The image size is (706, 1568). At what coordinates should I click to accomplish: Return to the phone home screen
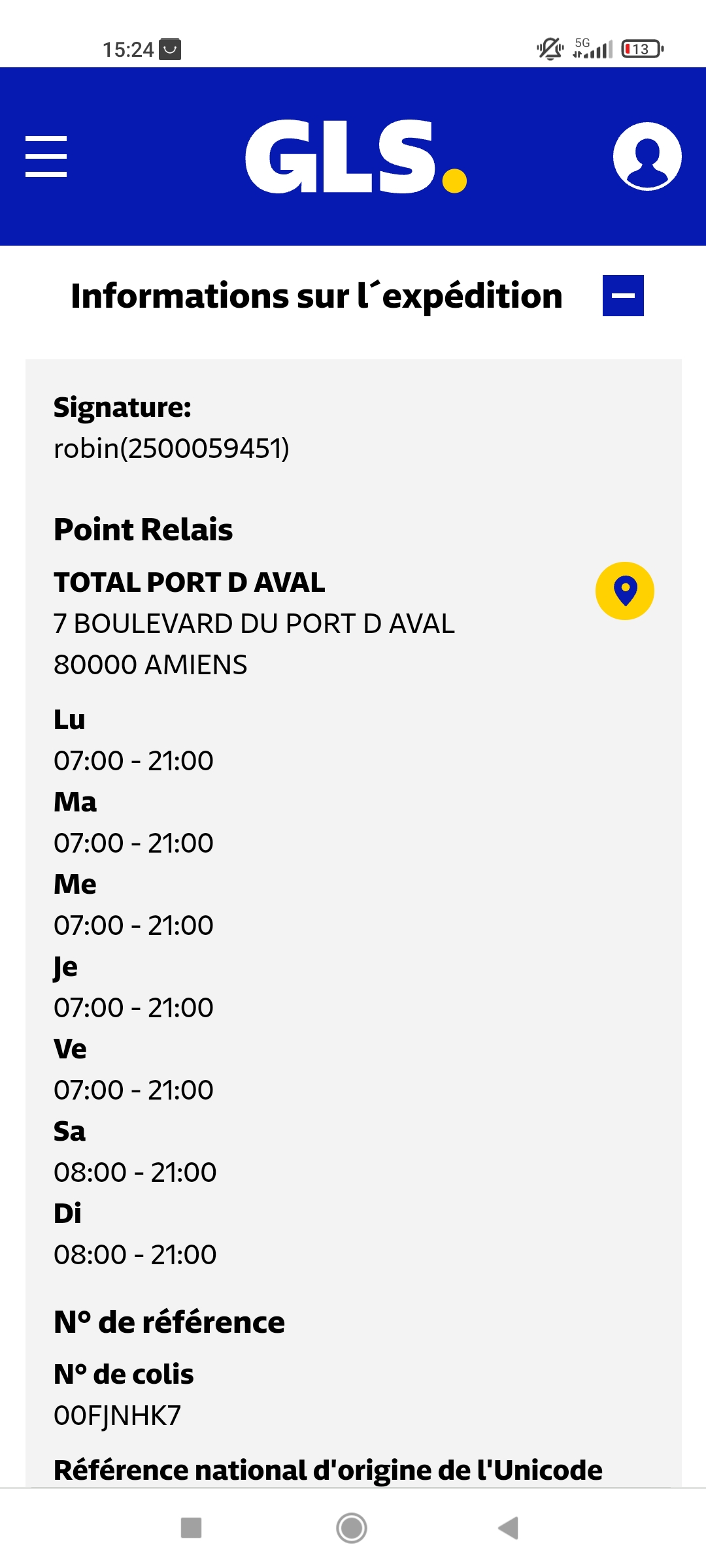pyautogui.click(x=352, y=1528)
